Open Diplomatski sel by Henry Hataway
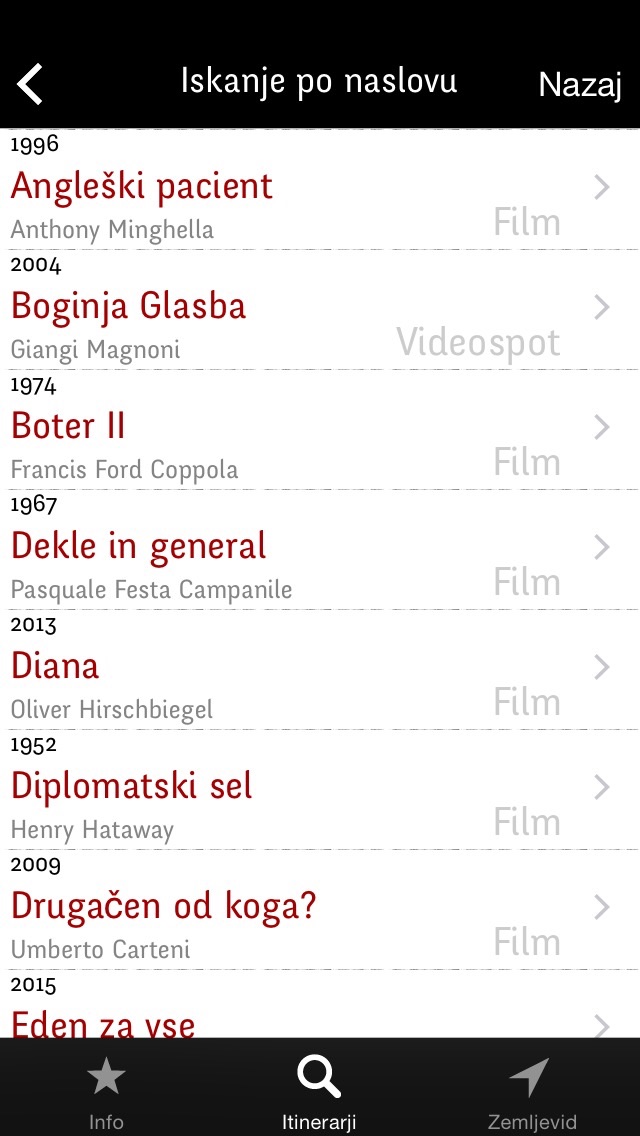The image size is (640, 1136). pyautogui.click(x=320, y=791)
